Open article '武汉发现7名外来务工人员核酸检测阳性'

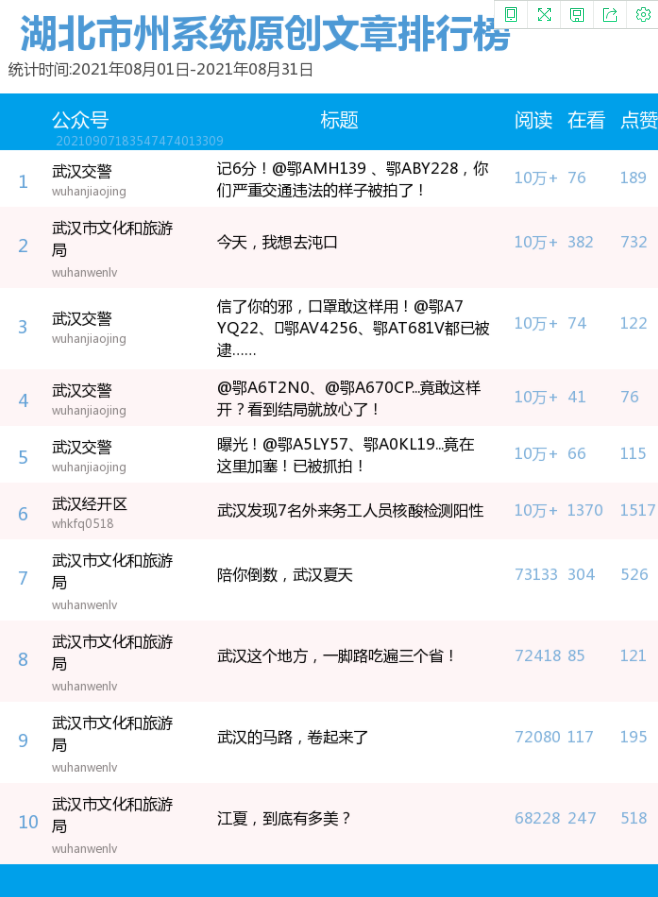pyautogui.click(x=350, y=511)
